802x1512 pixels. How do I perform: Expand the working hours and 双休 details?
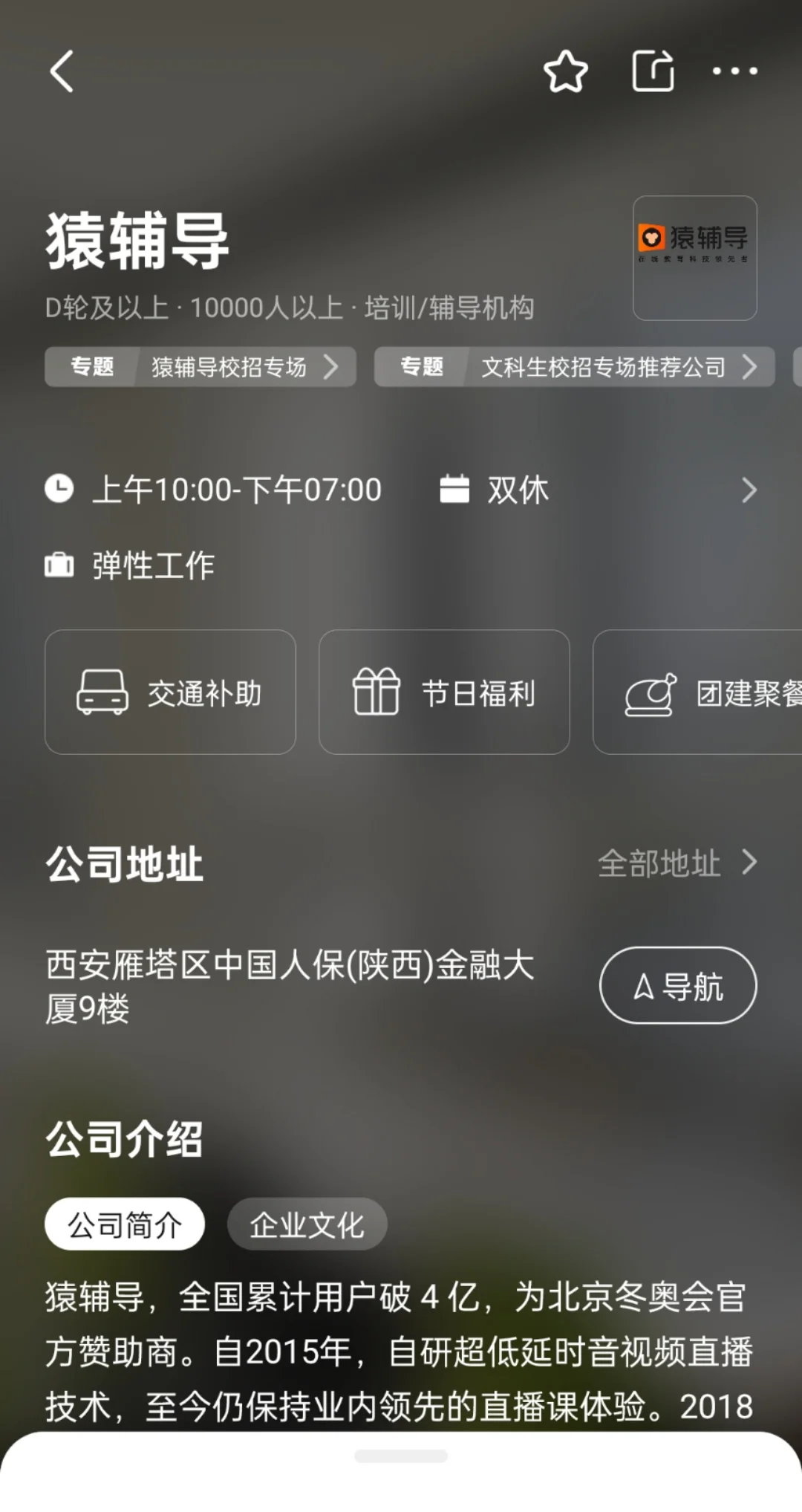401,490
